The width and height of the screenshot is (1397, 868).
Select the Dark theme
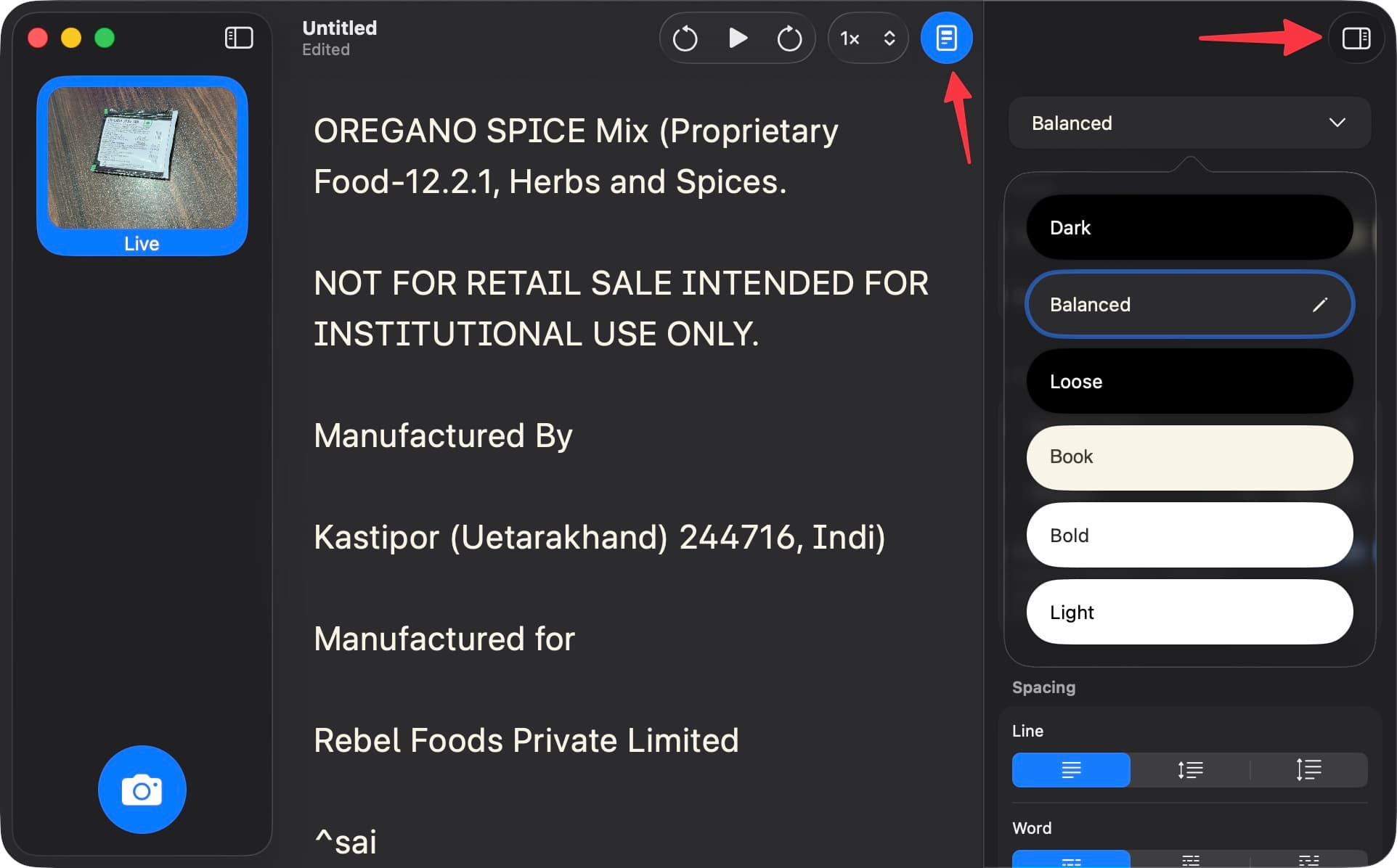pos(1189,227)
